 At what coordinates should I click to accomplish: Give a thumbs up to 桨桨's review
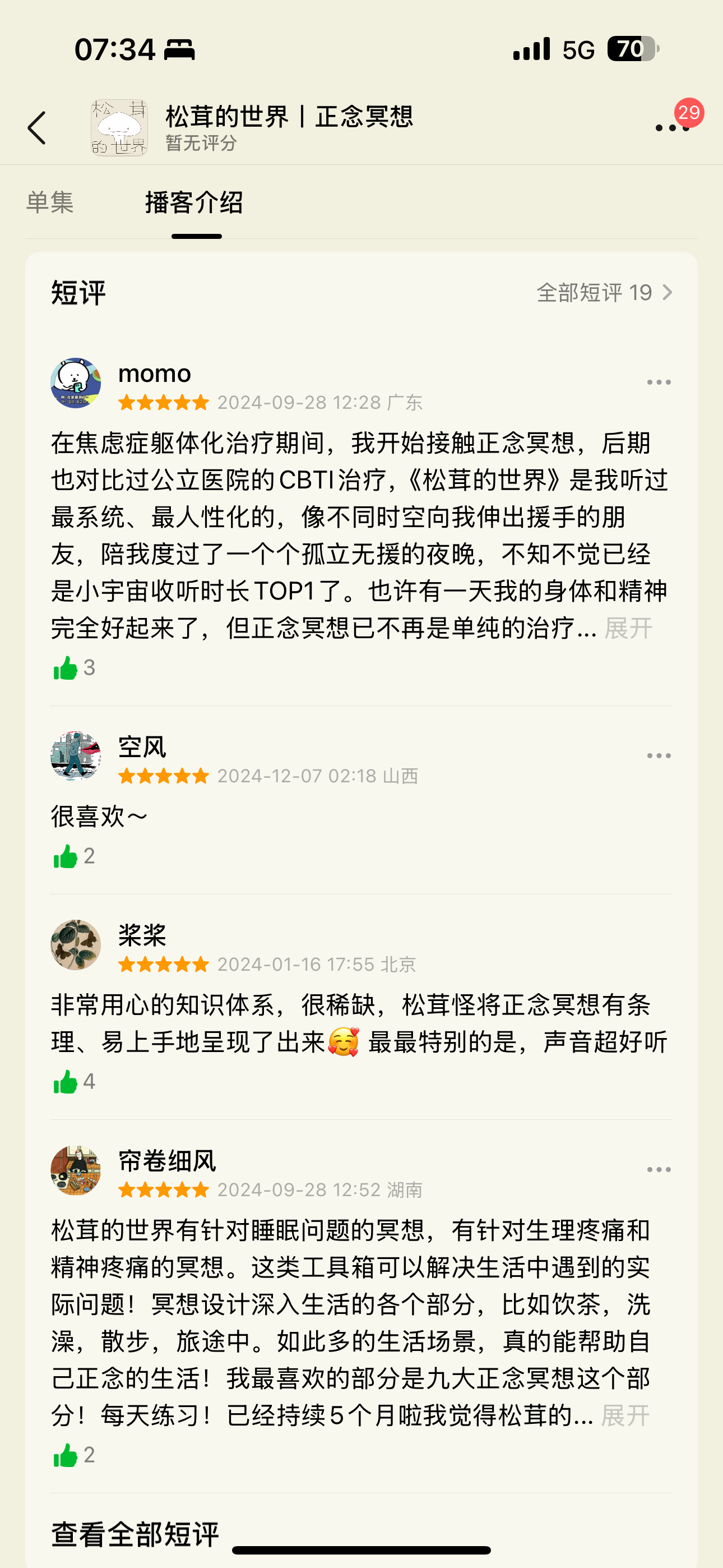[66, 1082]
